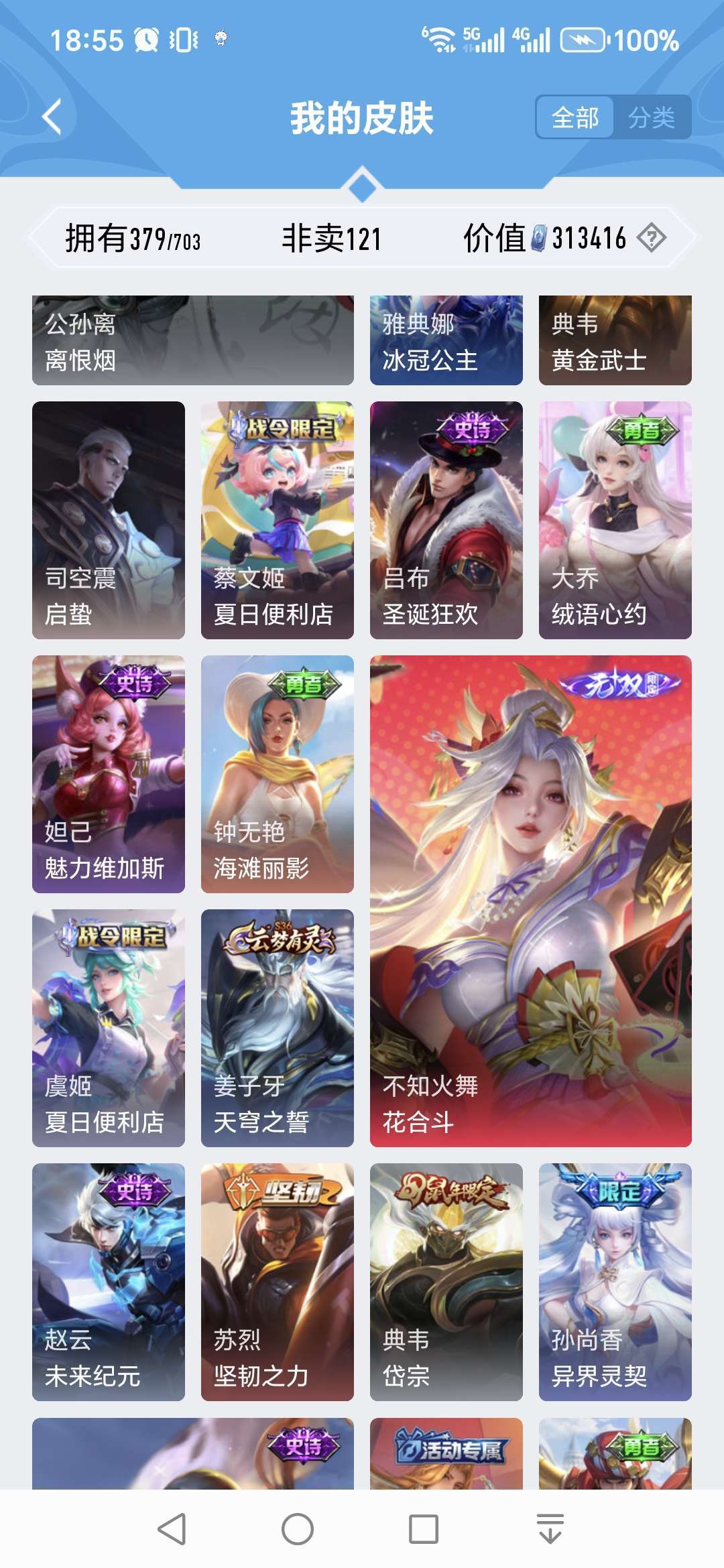The height and width of the screenshot is (1568, 724).
Task: Open 妲己 魅力维加斯 skin
Action: point(109,773)
